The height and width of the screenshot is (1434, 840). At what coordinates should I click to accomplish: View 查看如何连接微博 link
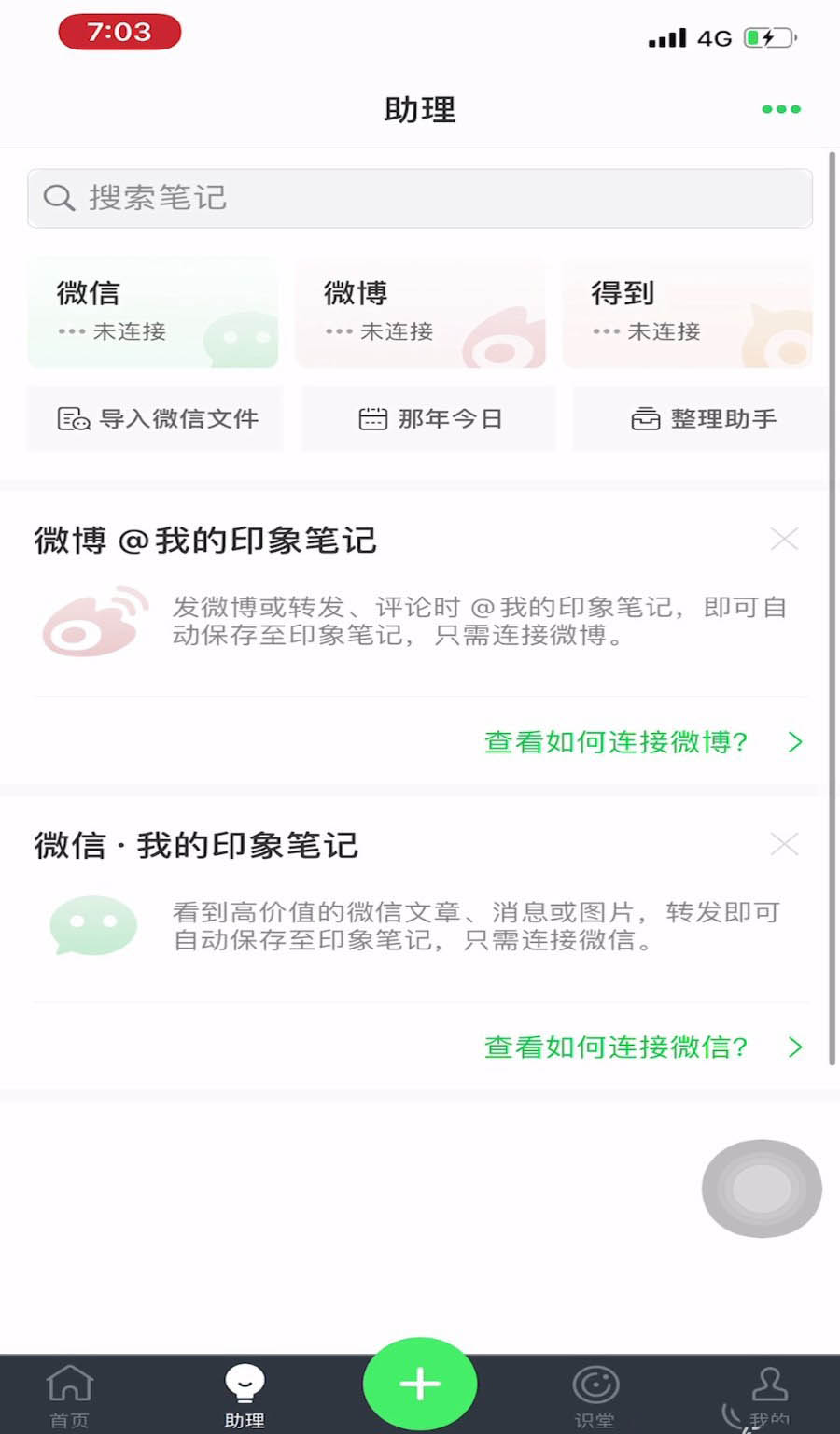click(642, 742)
